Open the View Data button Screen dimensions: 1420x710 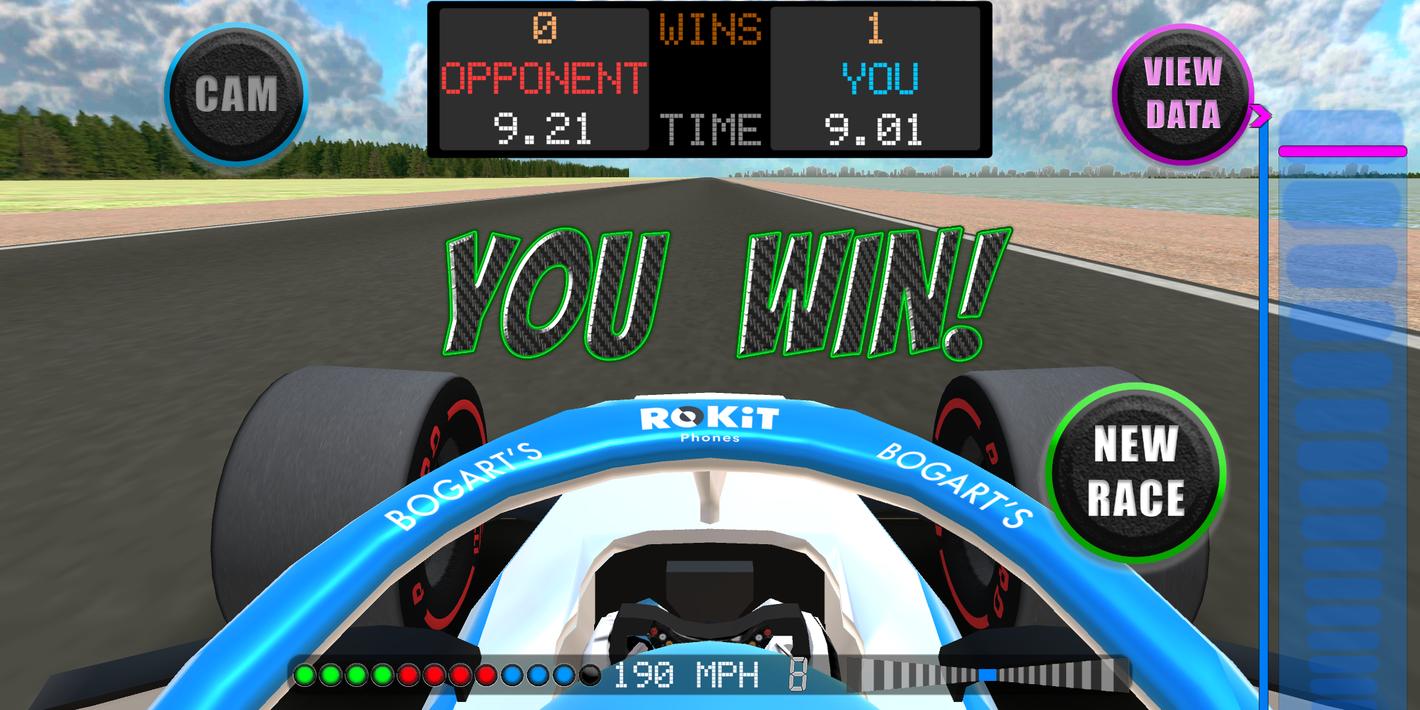pyautogui.click(x=1182, y=93)
